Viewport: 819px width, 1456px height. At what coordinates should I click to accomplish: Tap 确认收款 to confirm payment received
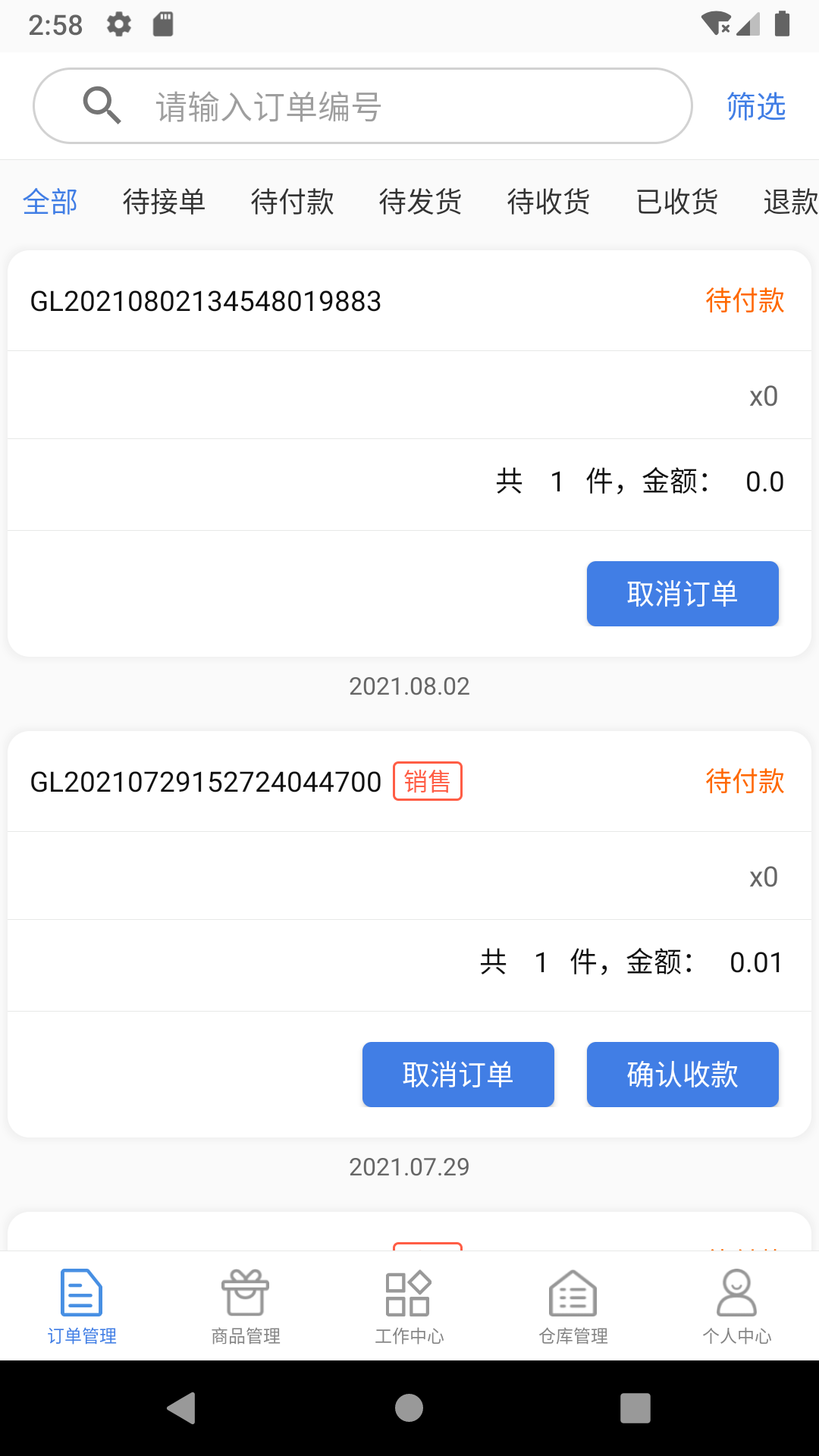pyautogui.click(x=682, y=1075)
